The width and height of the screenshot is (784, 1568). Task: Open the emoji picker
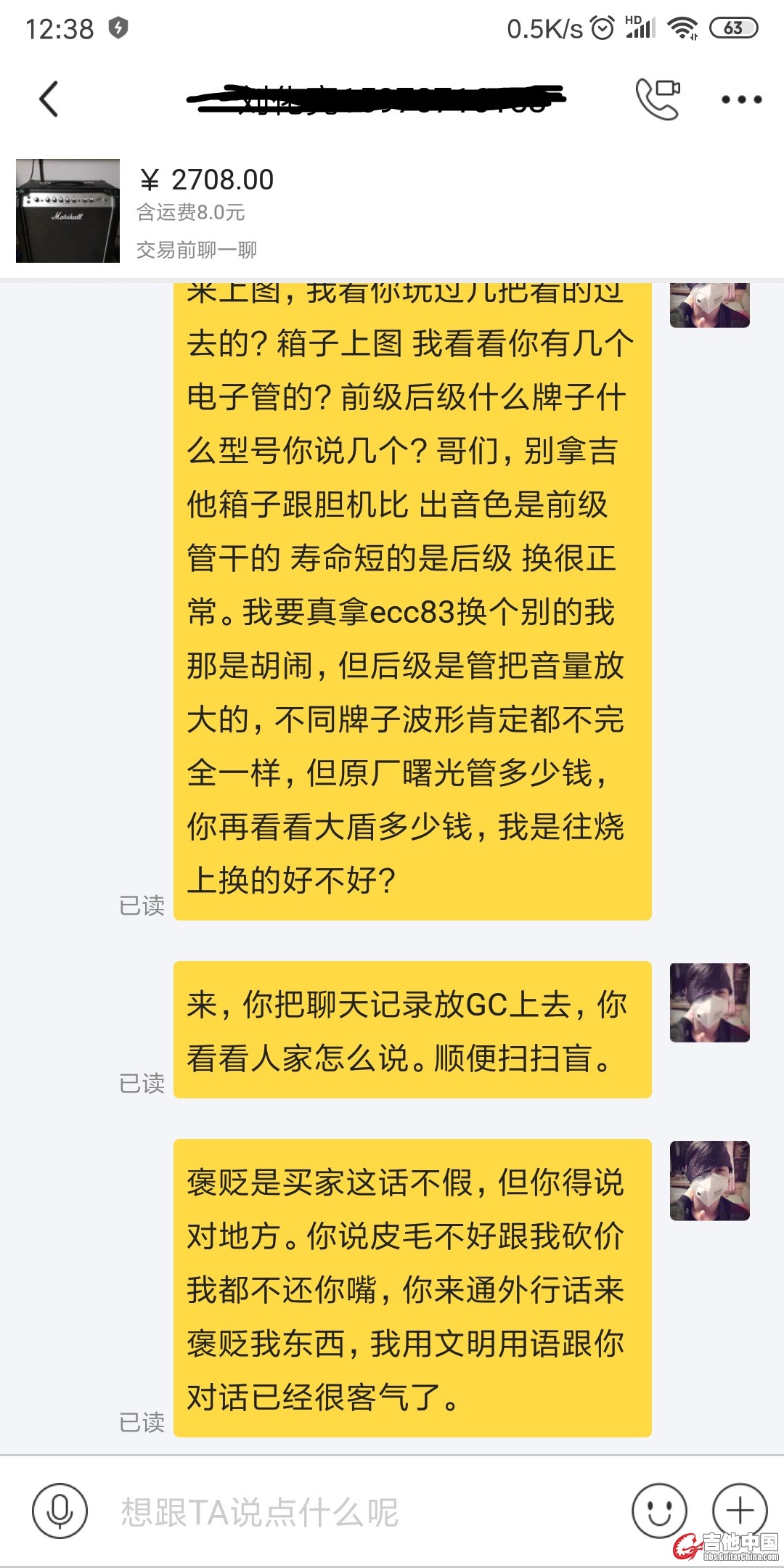(658, 1511)
